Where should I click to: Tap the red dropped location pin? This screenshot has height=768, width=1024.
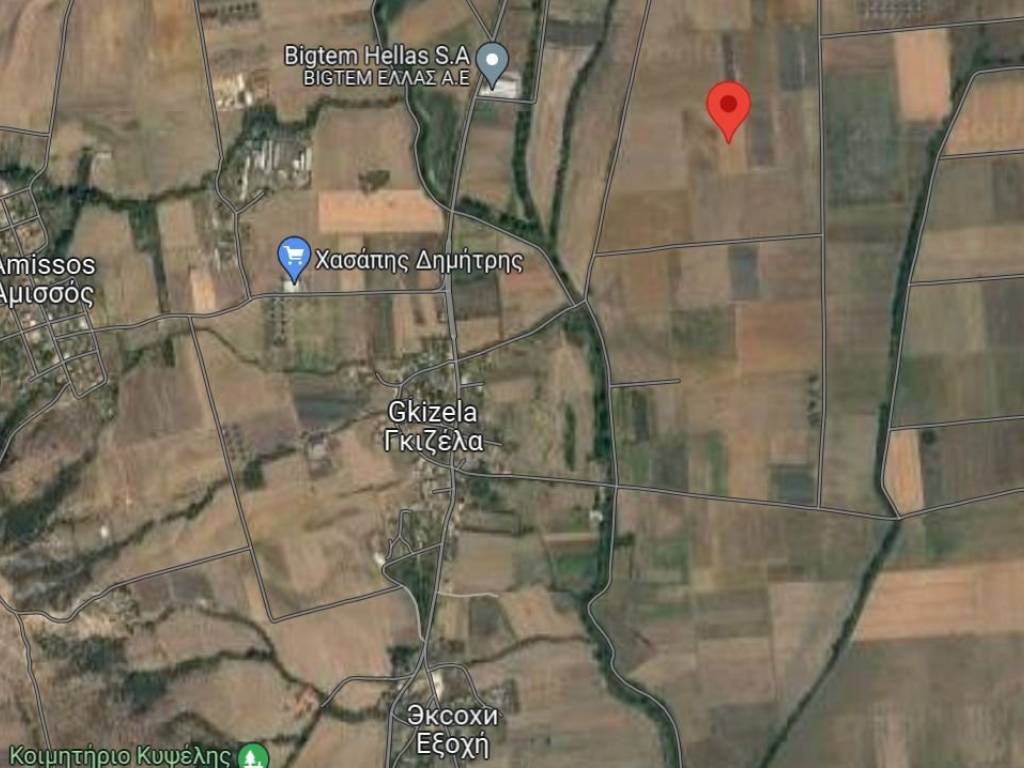[728, 106]
